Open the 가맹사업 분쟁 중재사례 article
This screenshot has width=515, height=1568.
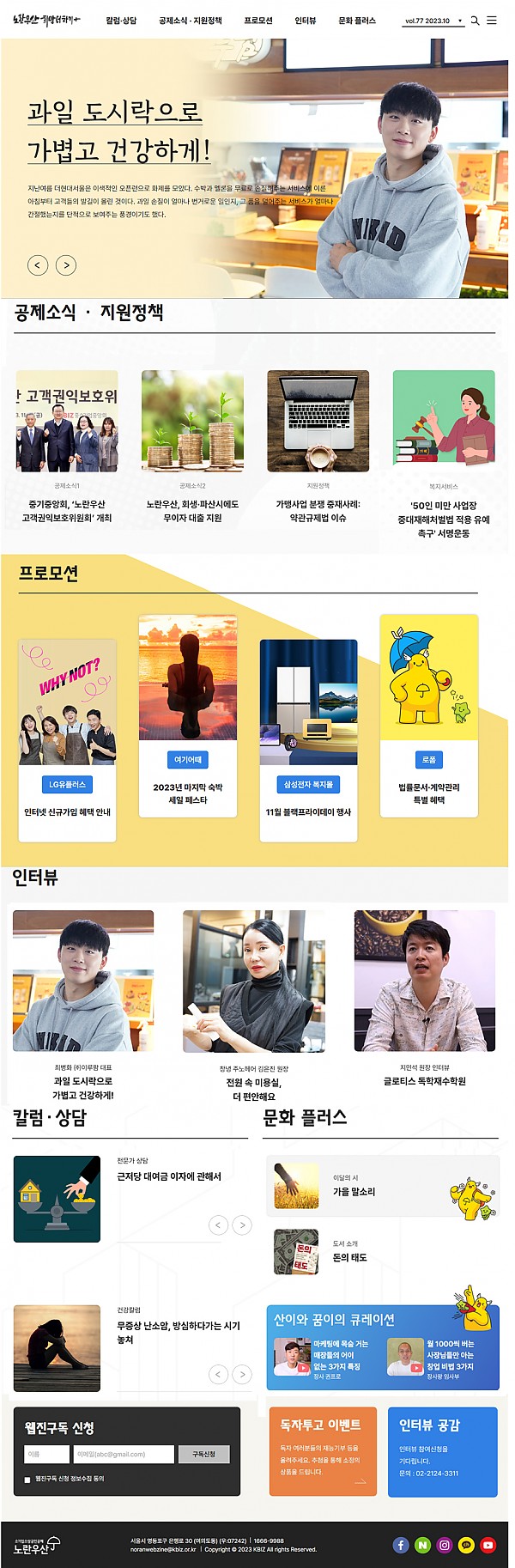318,511
